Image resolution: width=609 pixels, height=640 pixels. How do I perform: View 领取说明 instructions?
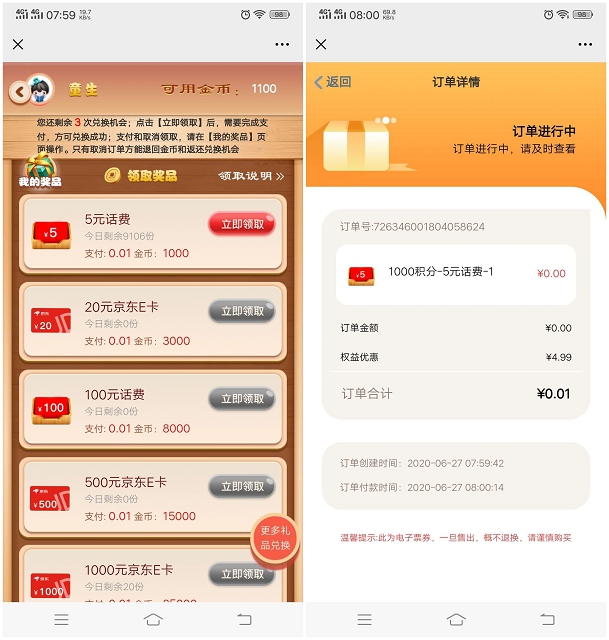pos(251,176)
